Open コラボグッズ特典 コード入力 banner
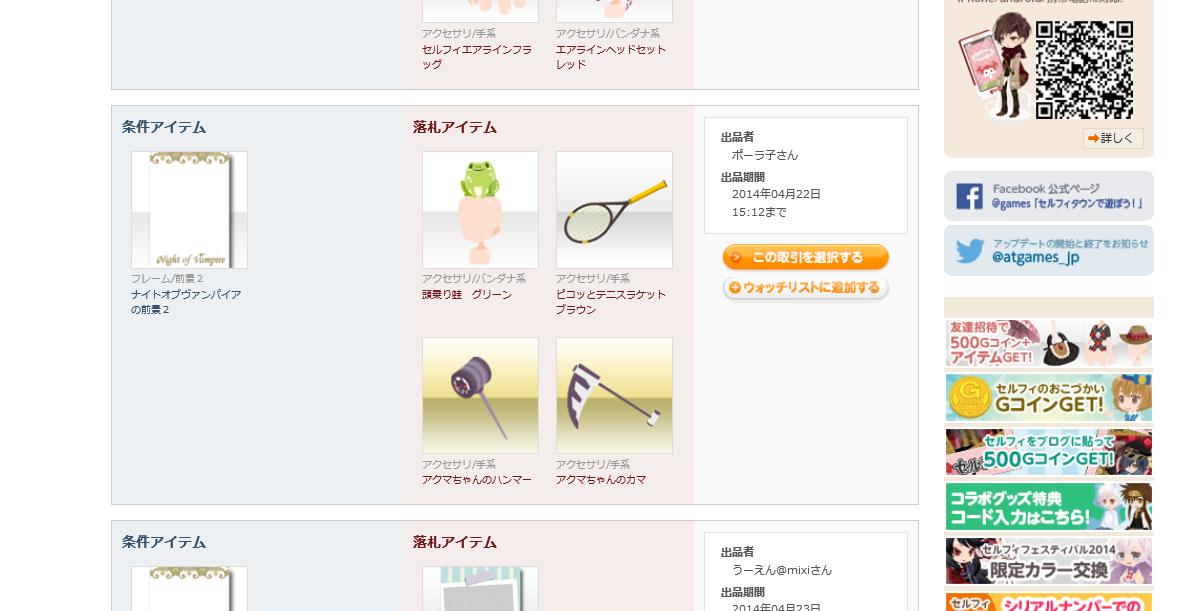 tap(1048, 507)
